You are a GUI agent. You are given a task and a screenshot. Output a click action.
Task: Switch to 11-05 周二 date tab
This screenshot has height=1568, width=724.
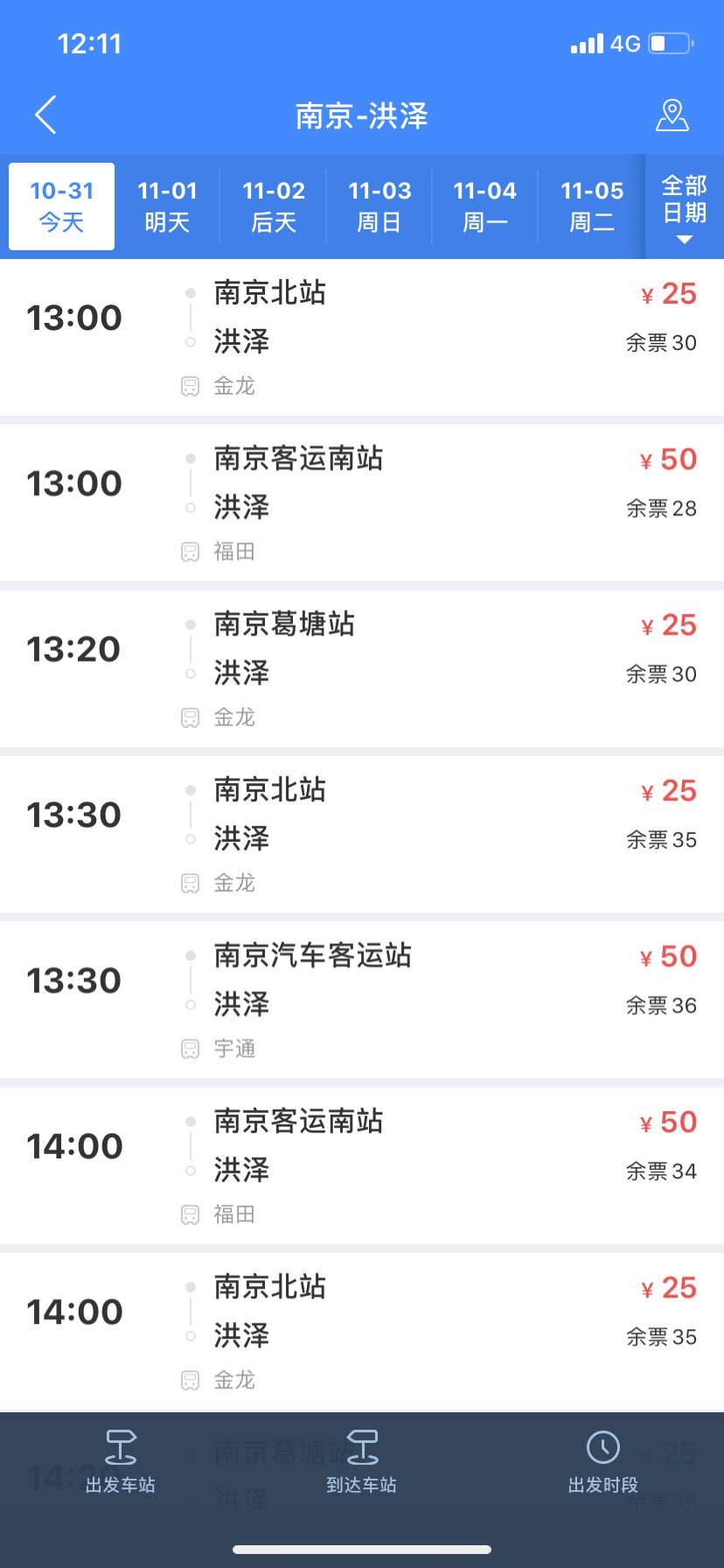[592, 206]
